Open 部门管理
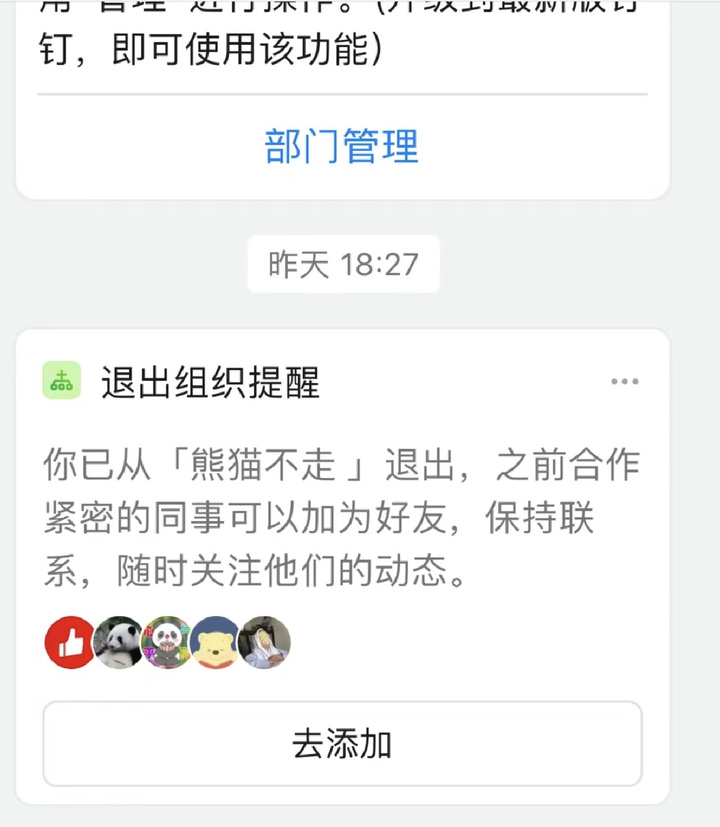 point(342,147)
